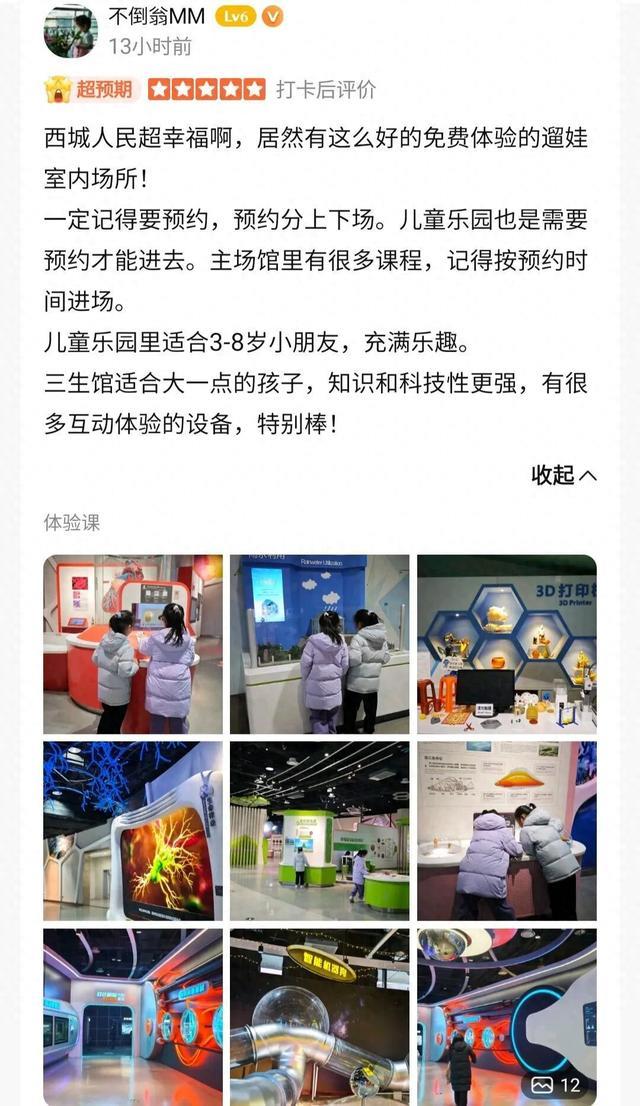View the photo of kids leaning over the white table
Image resolution: width=640 pixels, height=1106 pixels.
(x=506, y=830)
